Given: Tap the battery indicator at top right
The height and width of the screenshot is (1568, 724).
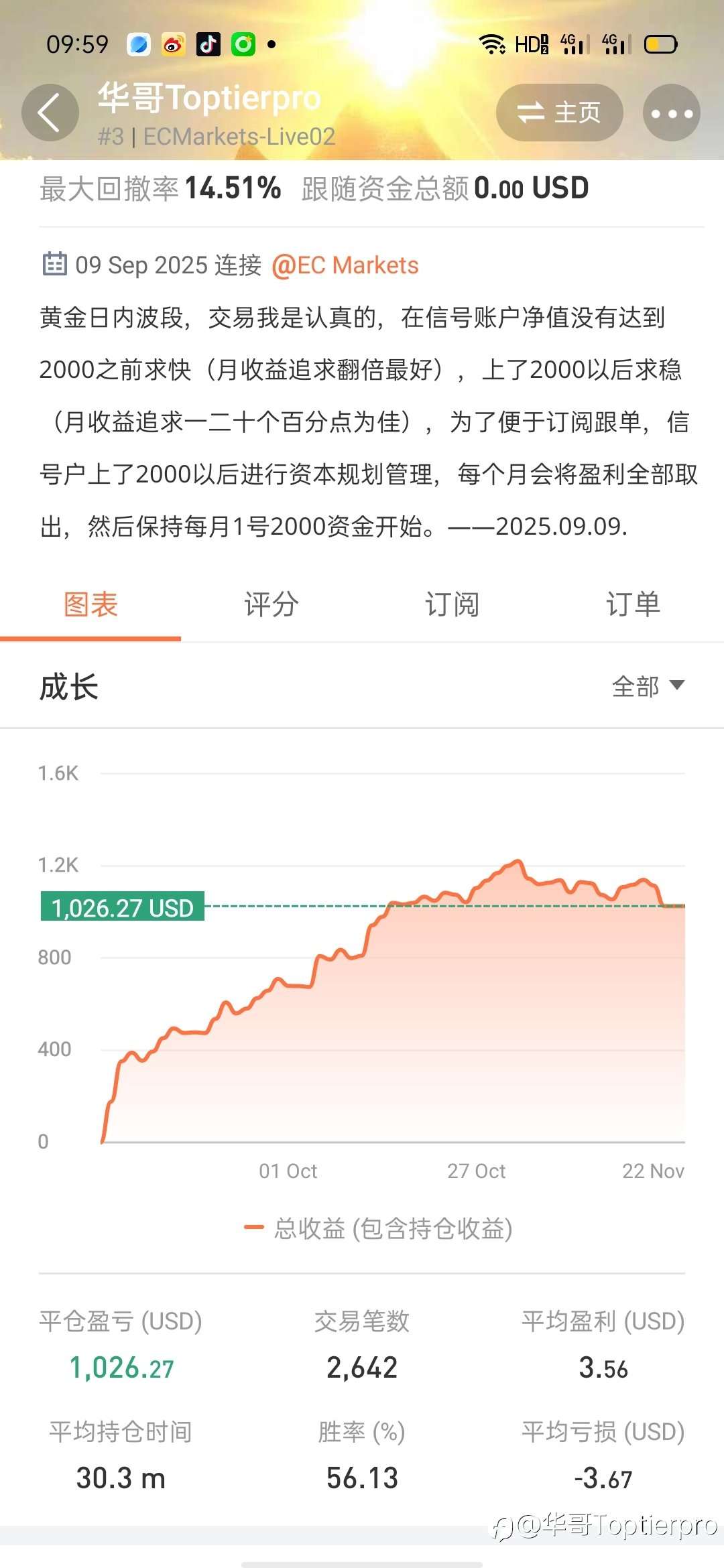Looking at the screenshot, I should coord(659,44).
